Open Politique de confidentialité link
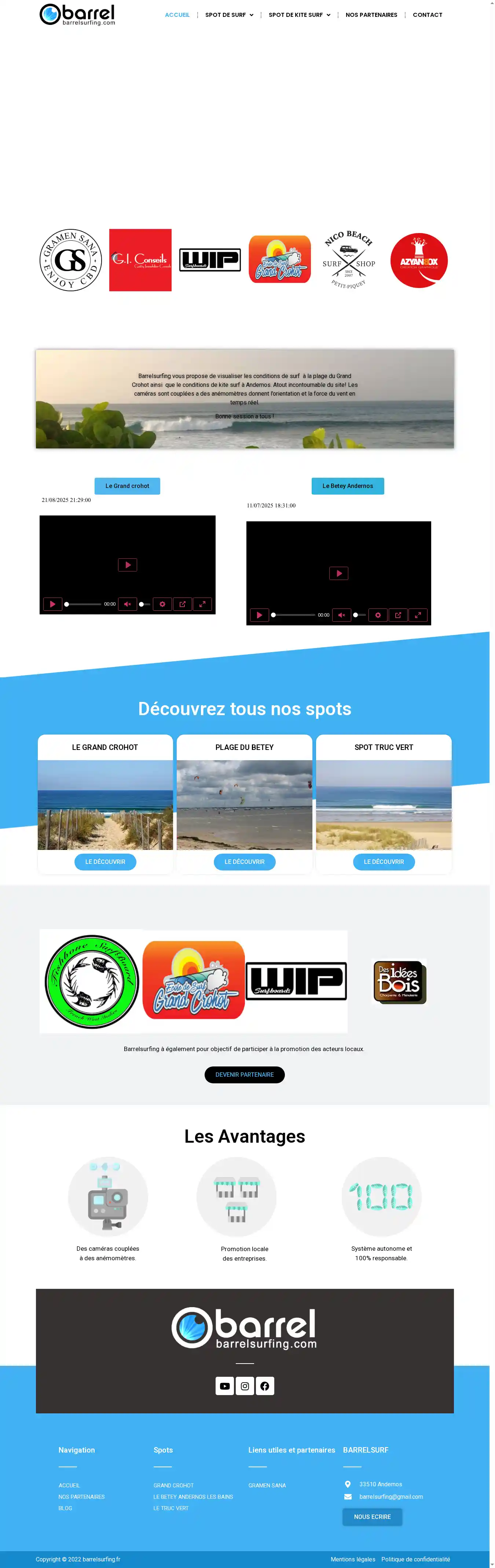Viewport: 495px width, 1568px height. pyautogui.click(x=415, y=1559)
